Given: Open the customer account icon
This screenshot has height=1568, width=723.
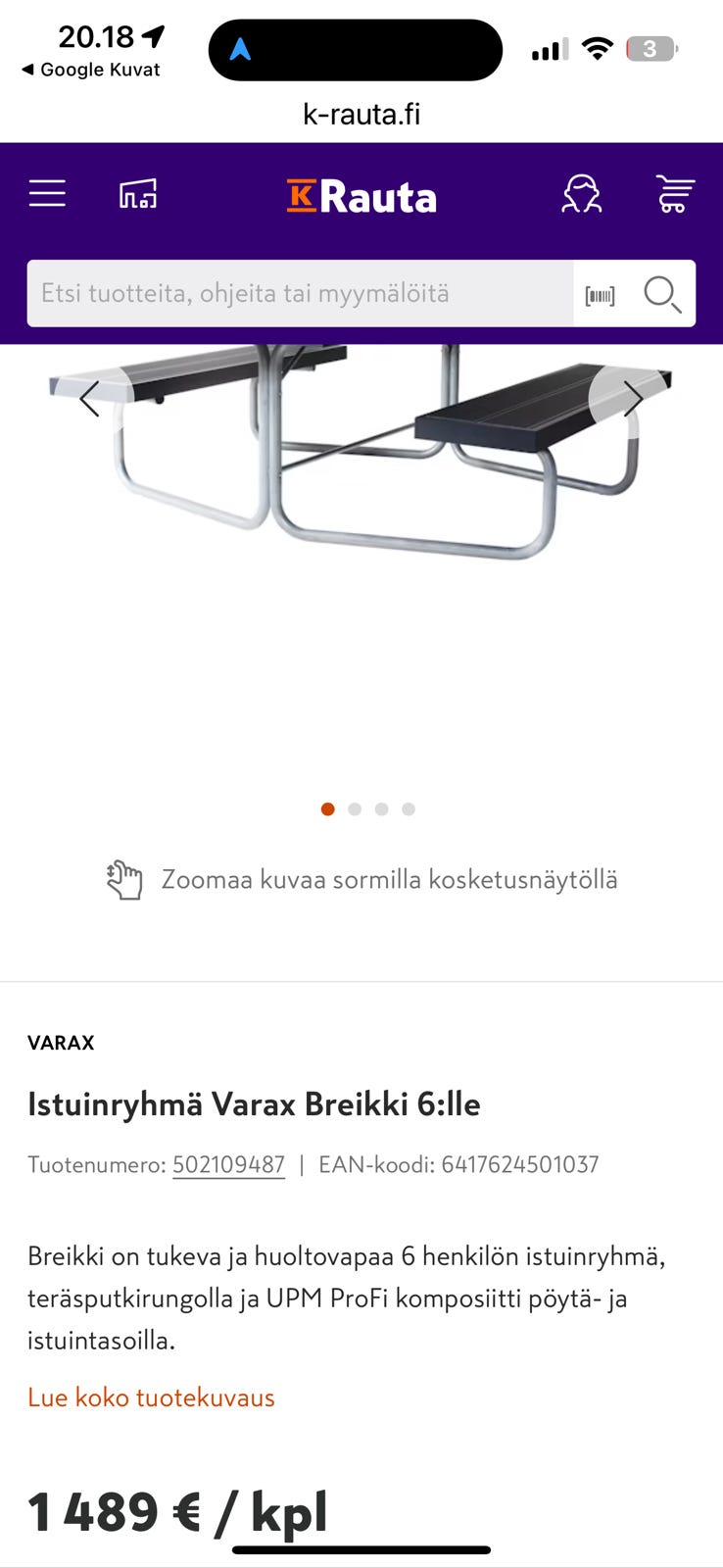Looking at the screenshot, I should pyautogui.click(x=581, y=194).
